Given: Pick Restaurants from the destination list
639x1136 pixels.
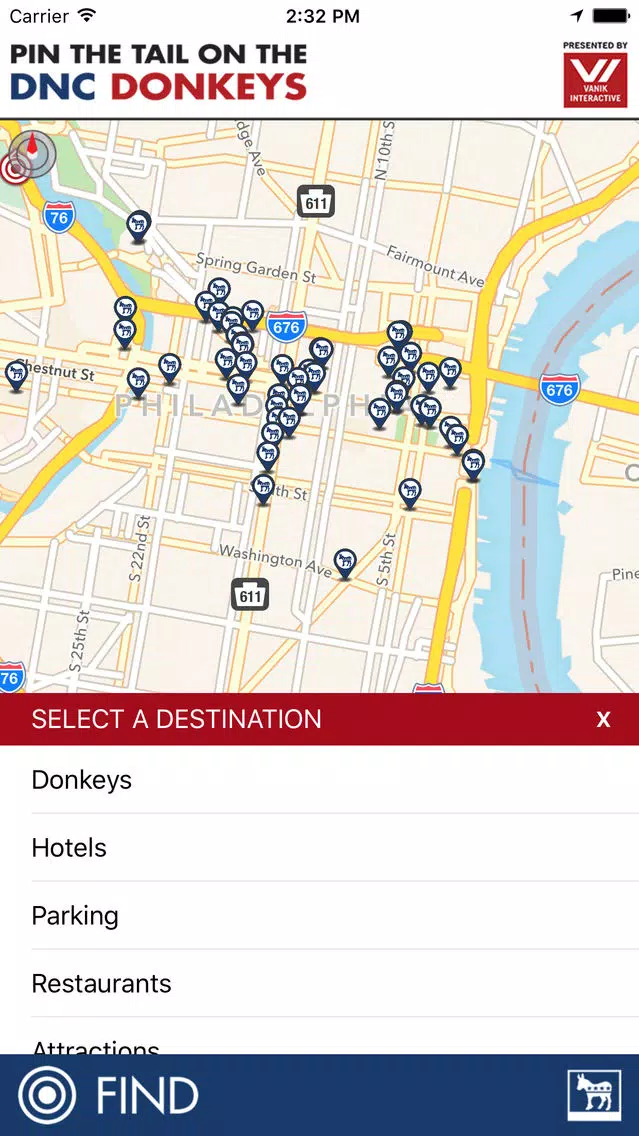Looking at the screenshot, I should (x=320, y=983).
